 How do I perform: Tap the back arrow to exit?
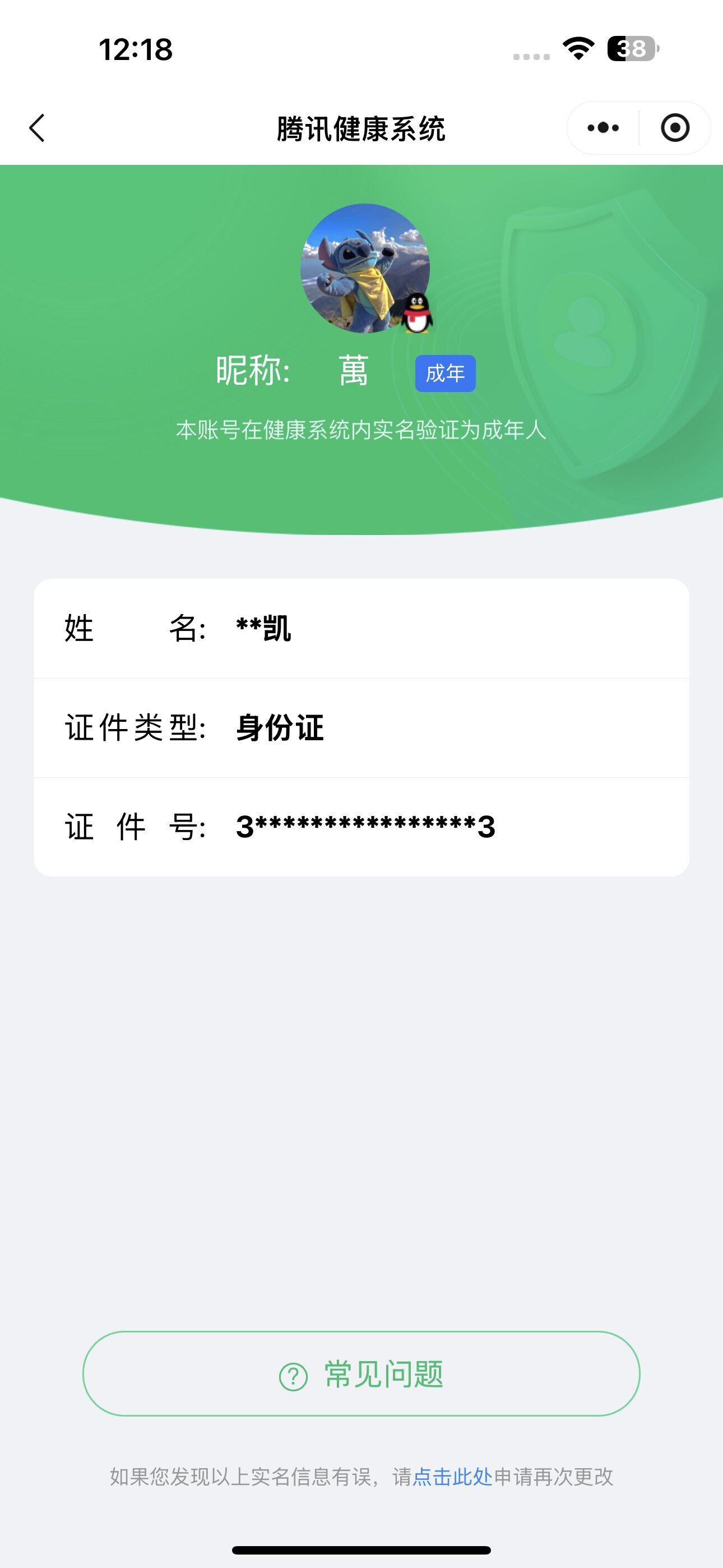click(x=36, y=128)
